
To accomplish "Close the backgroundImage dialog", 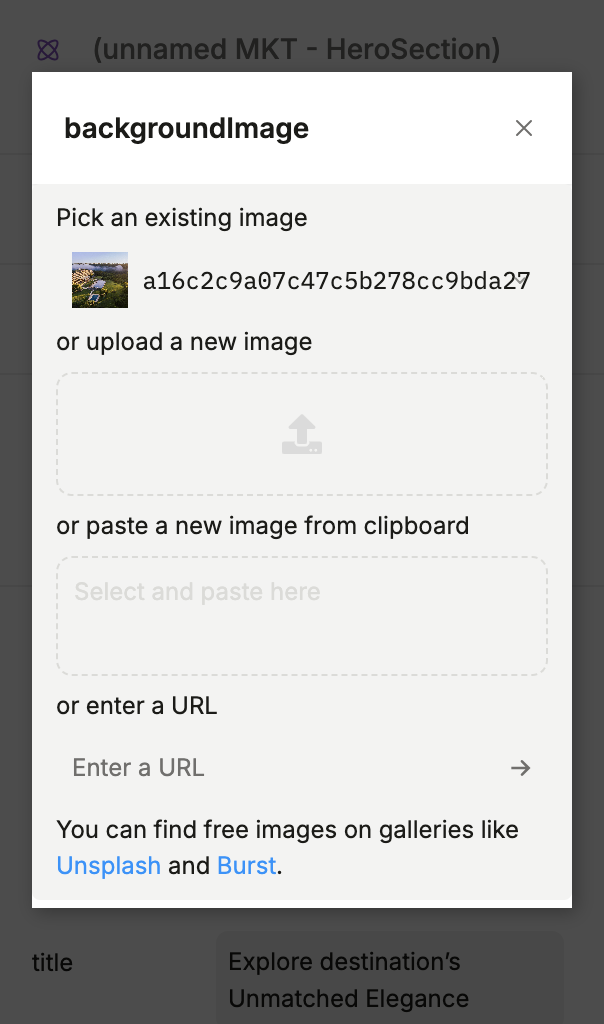I will (x=523, y=128).
